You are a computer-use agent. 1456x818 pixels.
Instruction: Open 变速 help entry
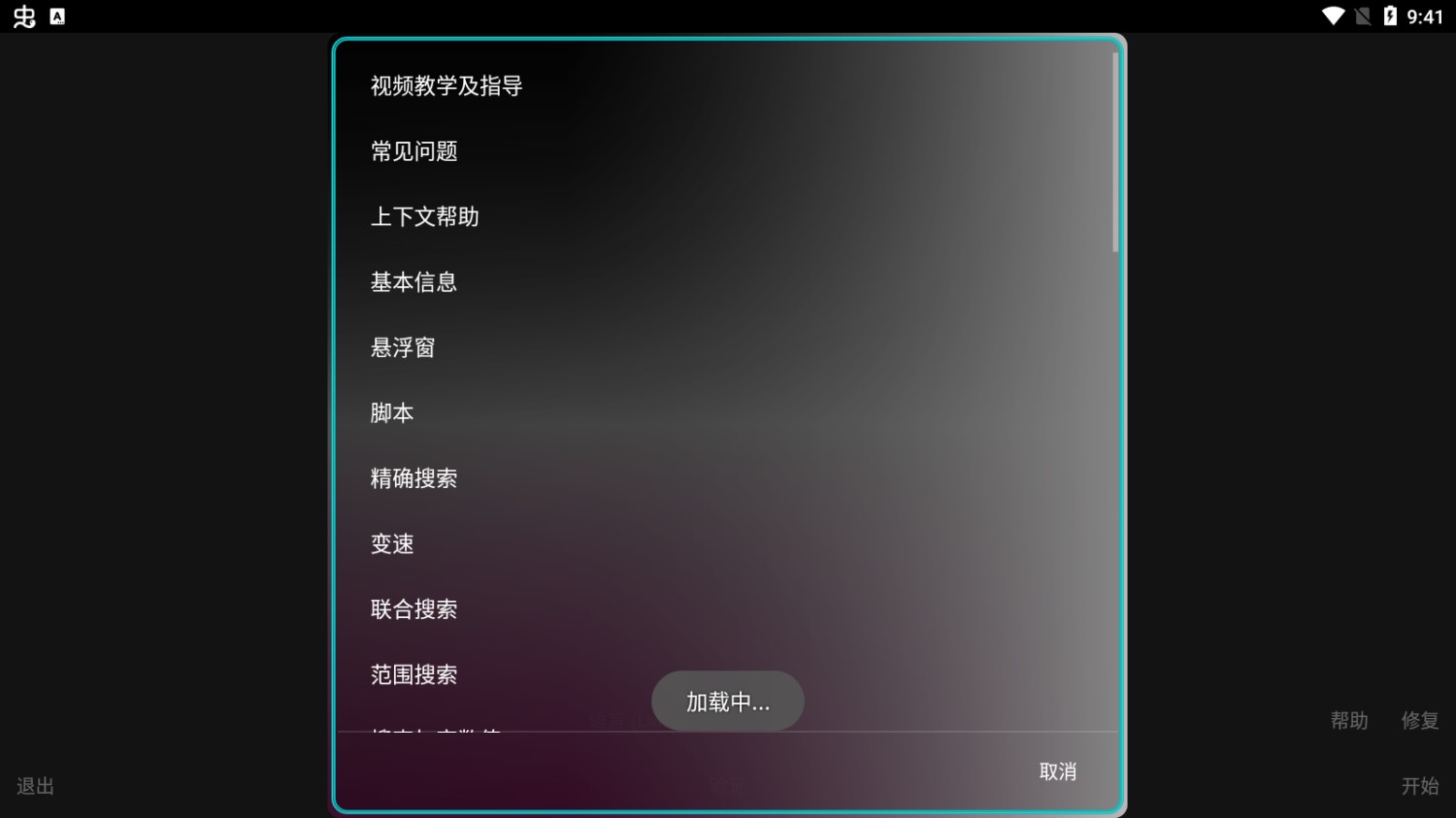392,544
